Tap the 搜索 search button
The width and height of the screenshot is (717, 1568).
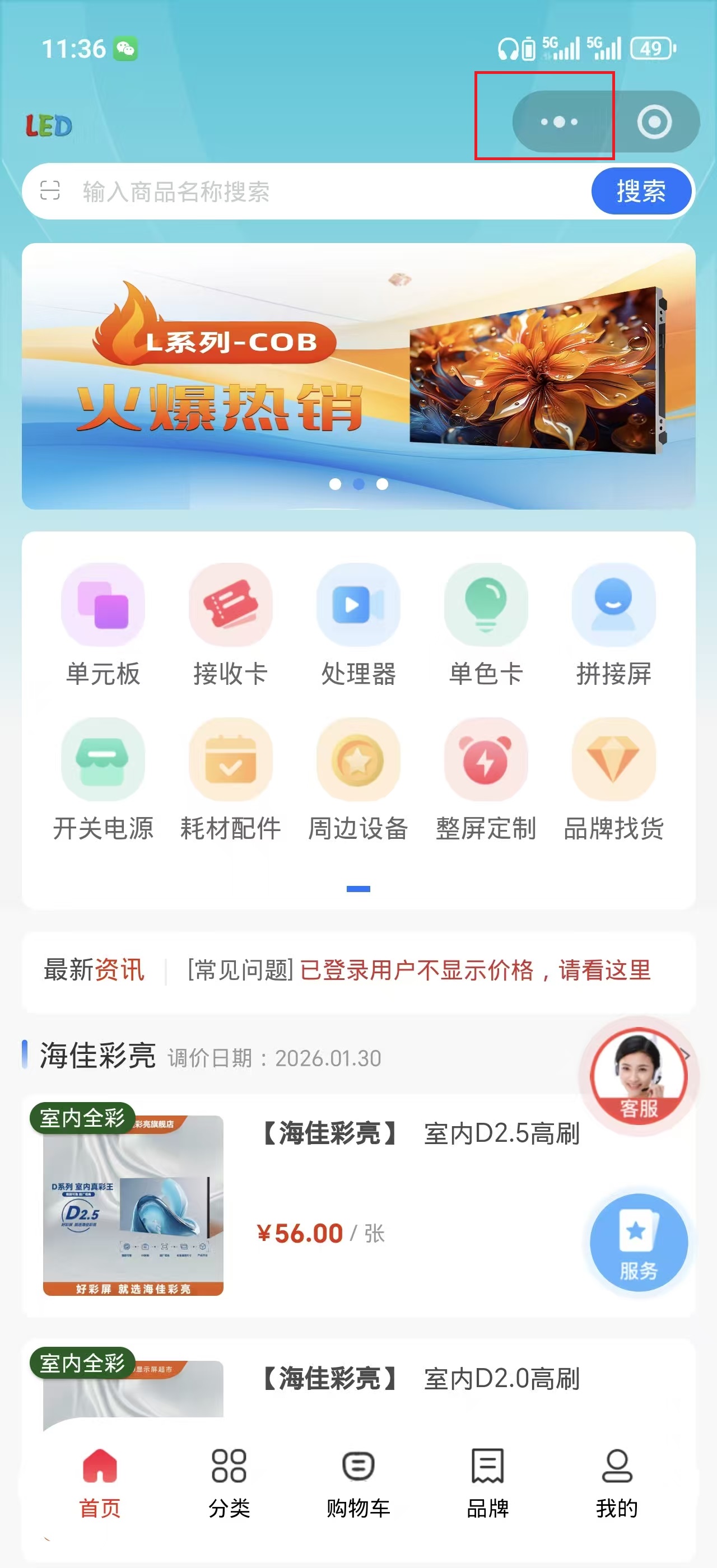pos(641,191)
